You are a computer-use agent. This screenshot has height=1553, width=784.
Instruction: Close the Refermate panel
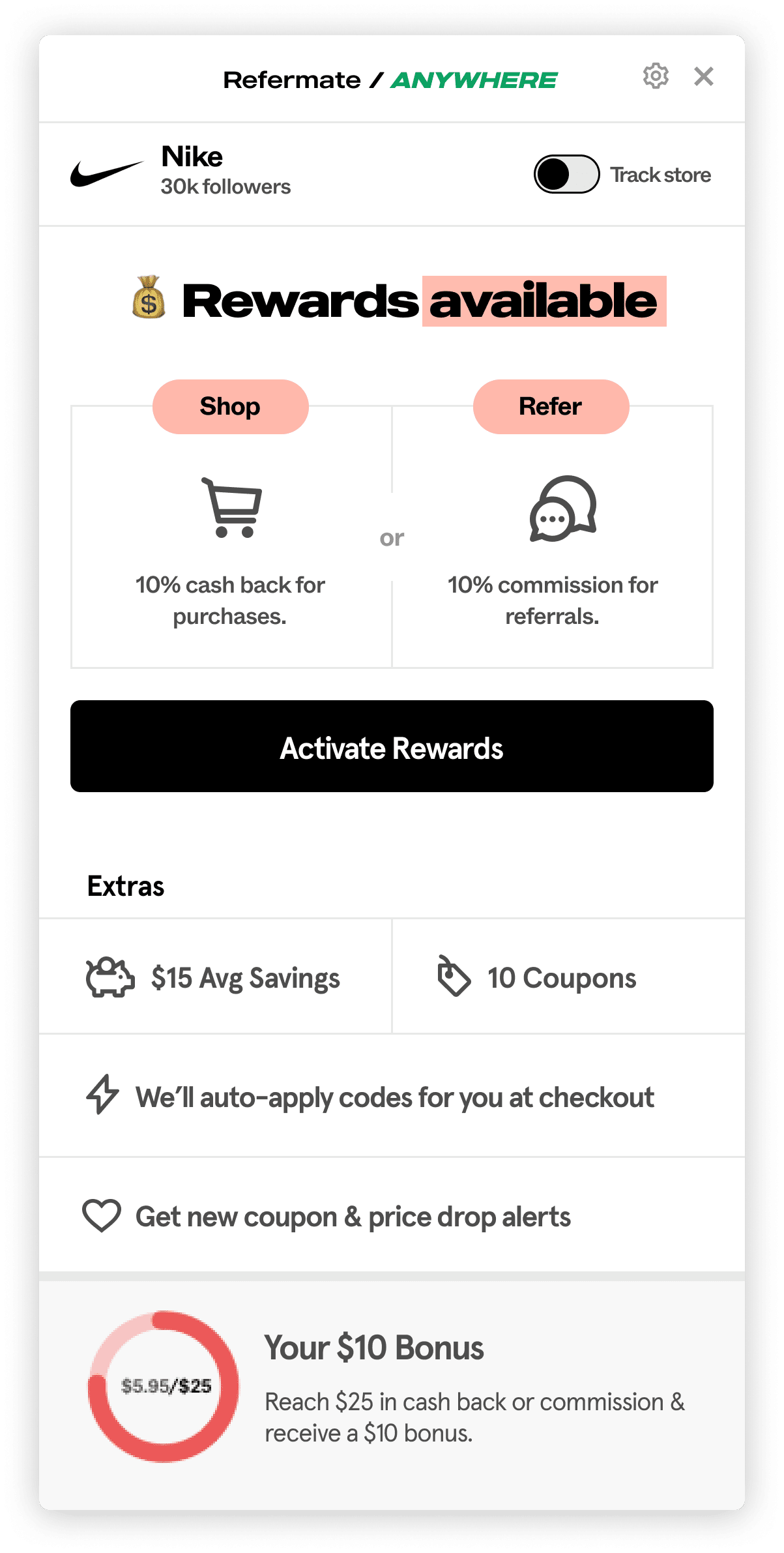click(x=704, y=76)
